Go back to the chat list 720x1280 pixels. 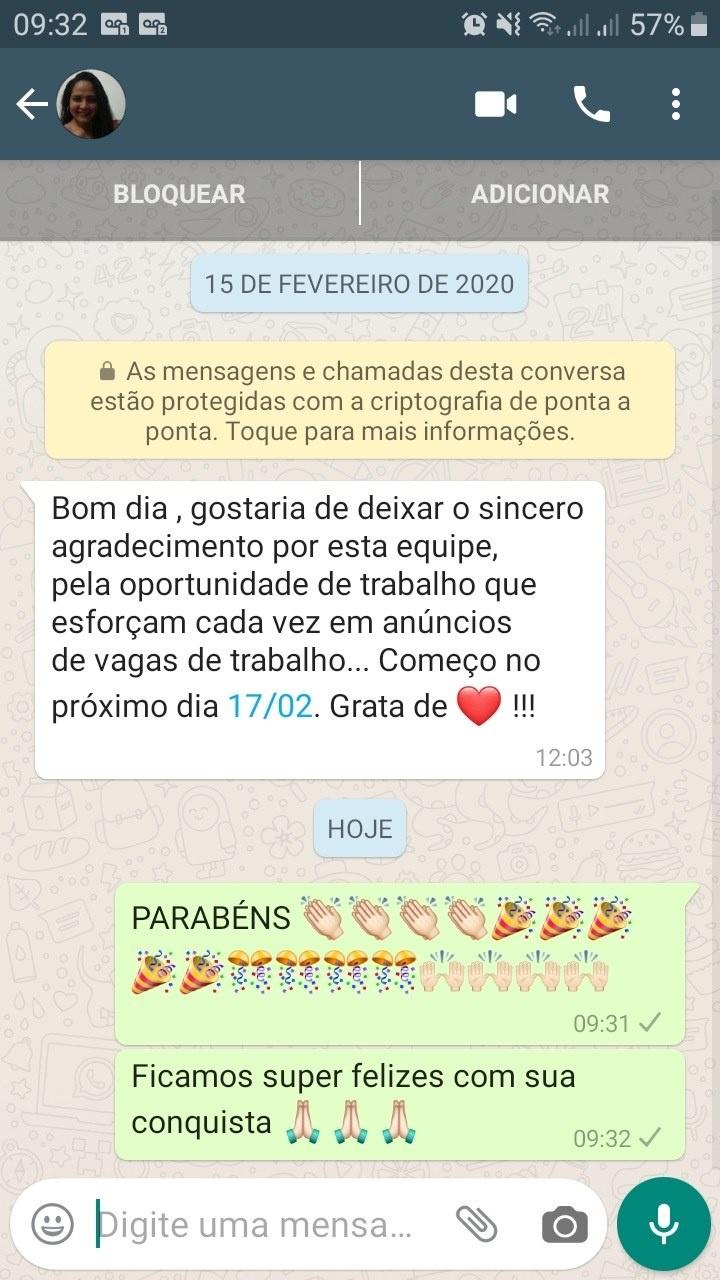(32, 104)
